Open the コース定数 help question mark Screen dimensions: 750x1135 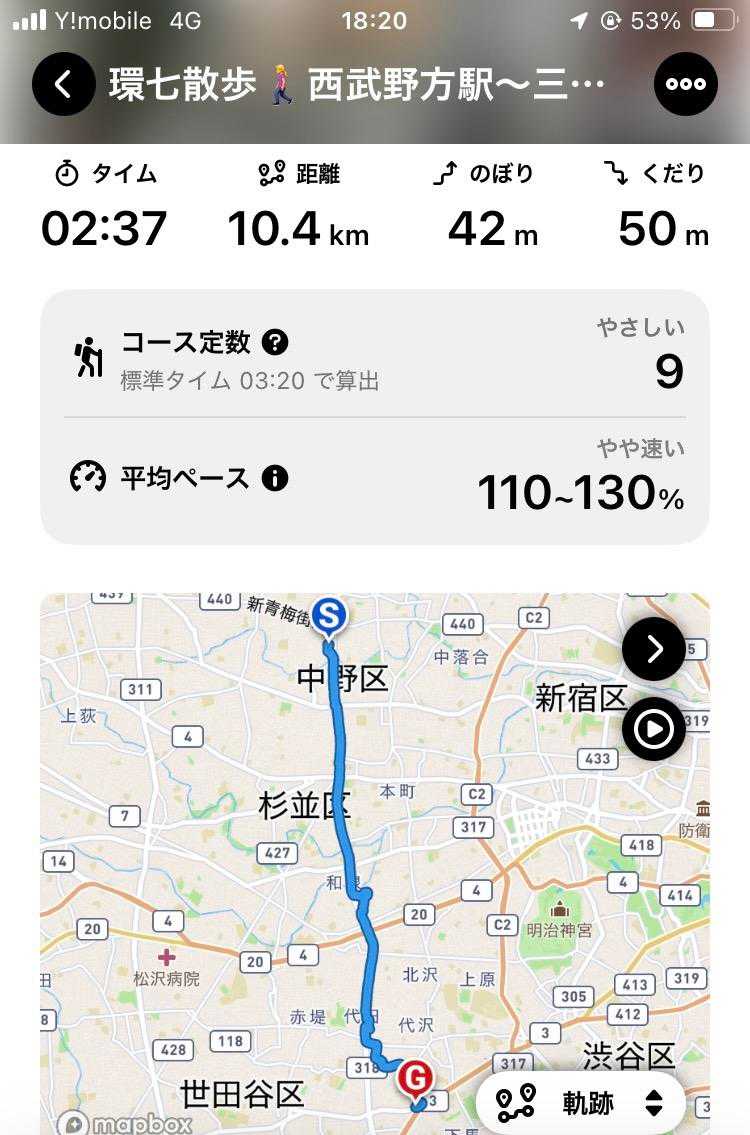tap(275, 342)
